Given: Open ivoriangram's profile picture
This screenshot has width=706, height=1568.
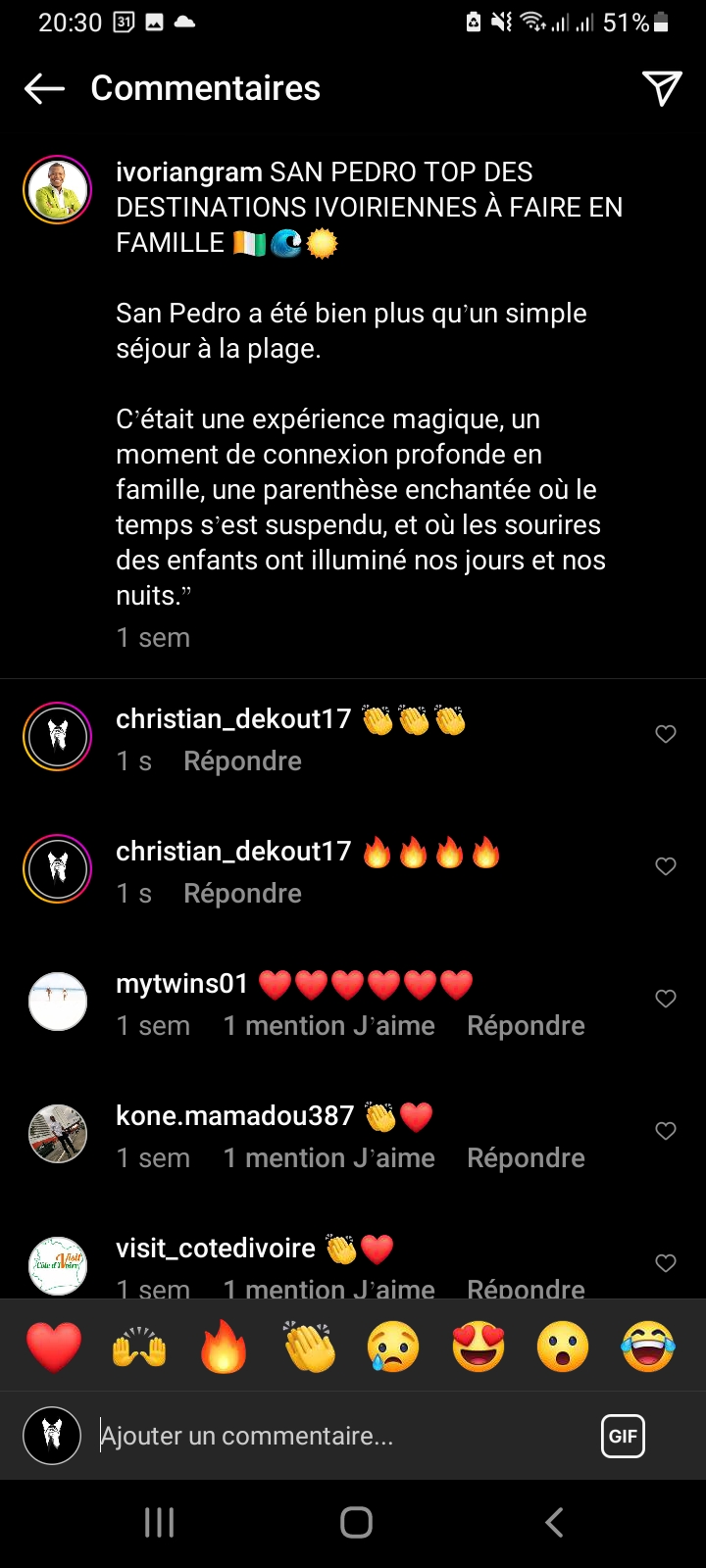Looking at the screenshot, I should [58, 190].
